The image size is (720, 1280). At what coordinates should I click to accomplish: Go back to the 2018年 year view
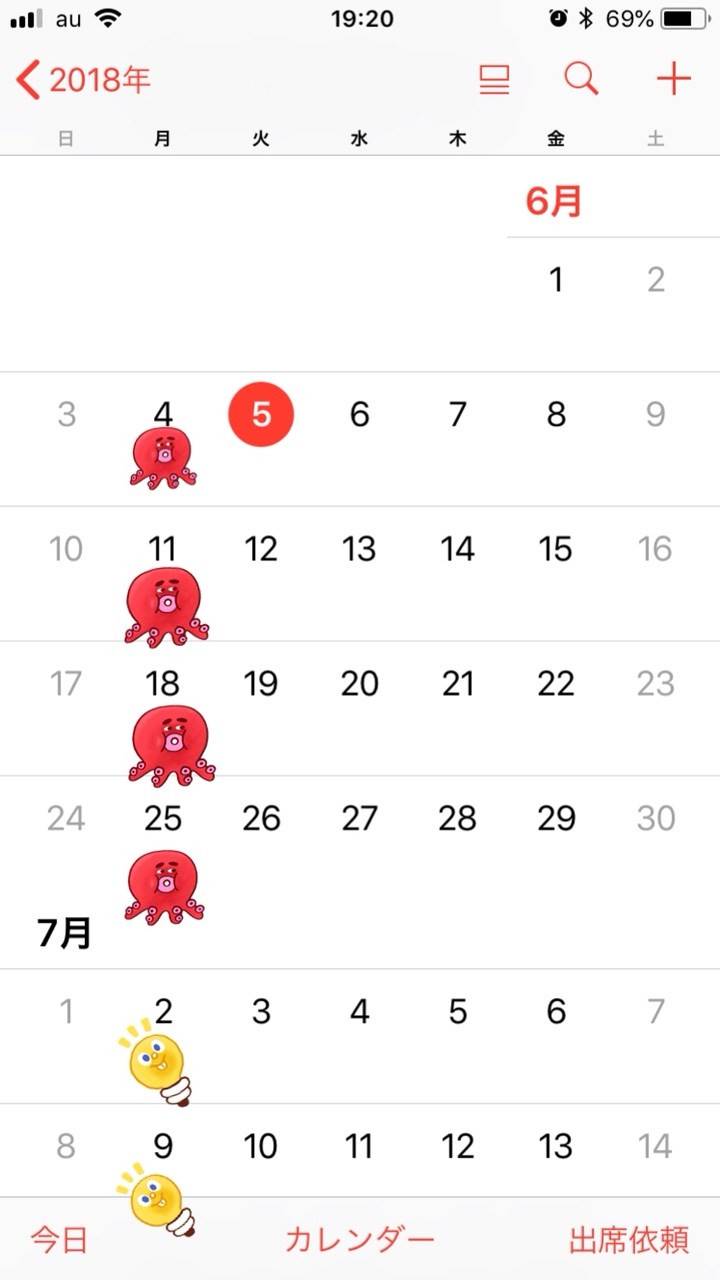[85, 79]
